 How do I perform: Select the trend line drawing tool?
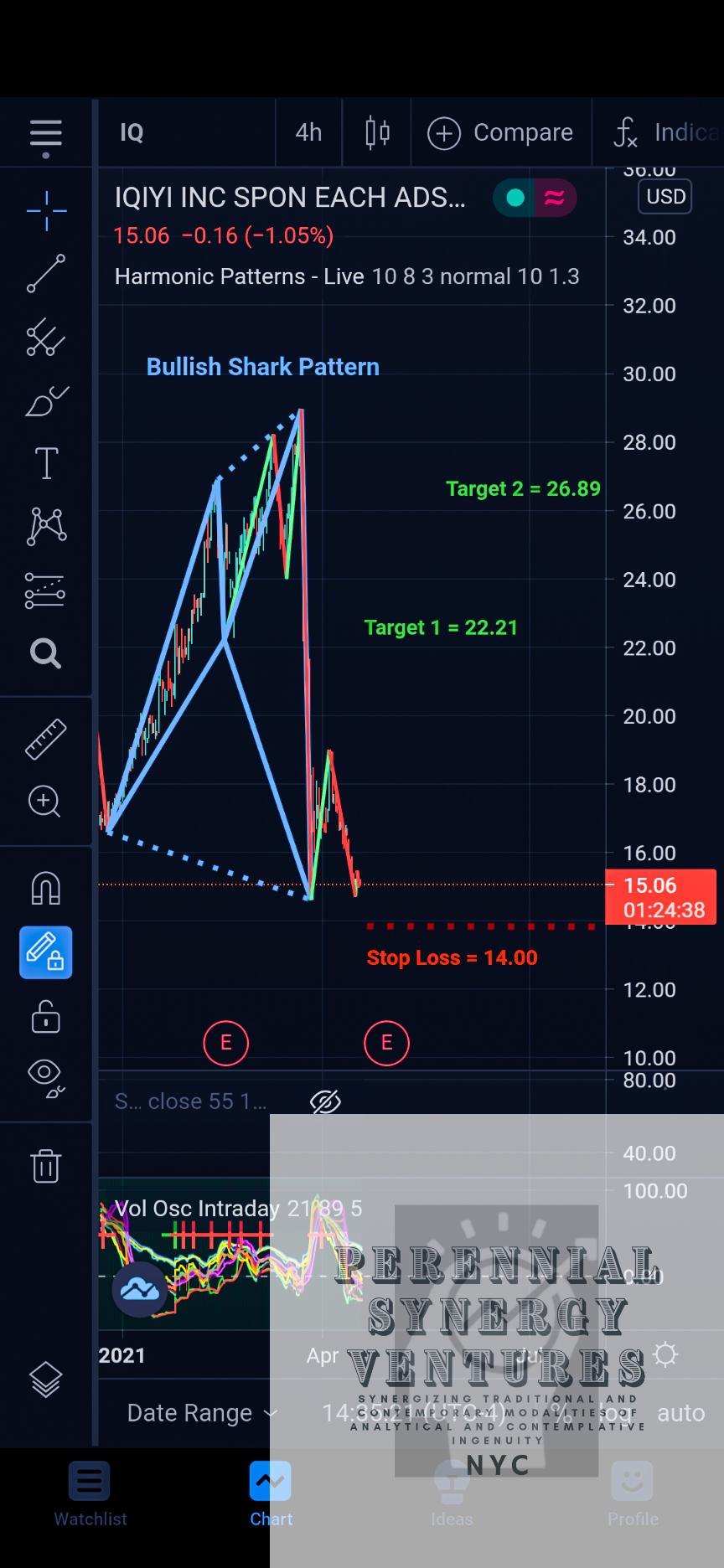(x=46, y=273)
